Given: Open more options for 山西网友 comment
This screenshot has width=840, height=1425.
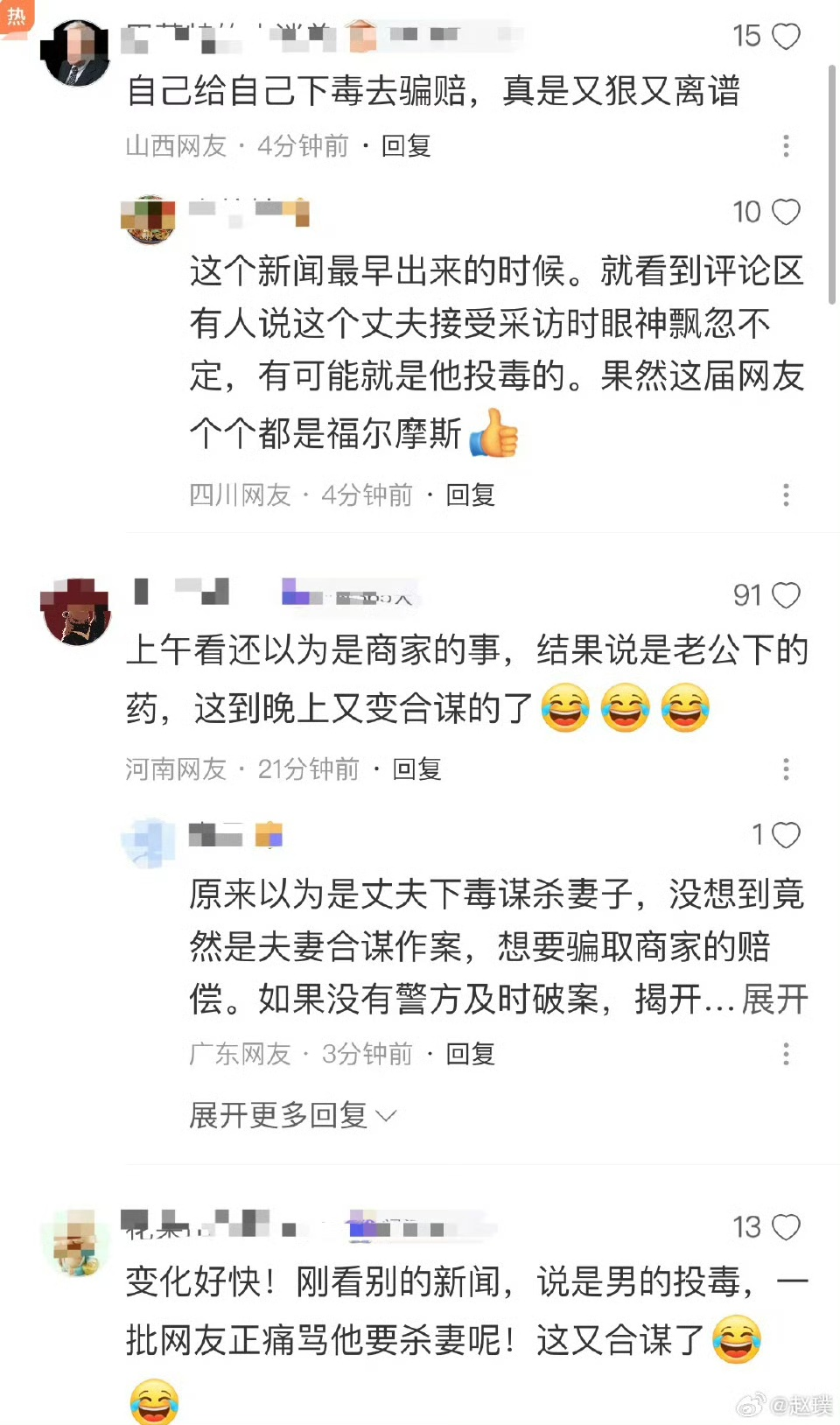Looking at the screenshot, I should coord(786,146).
